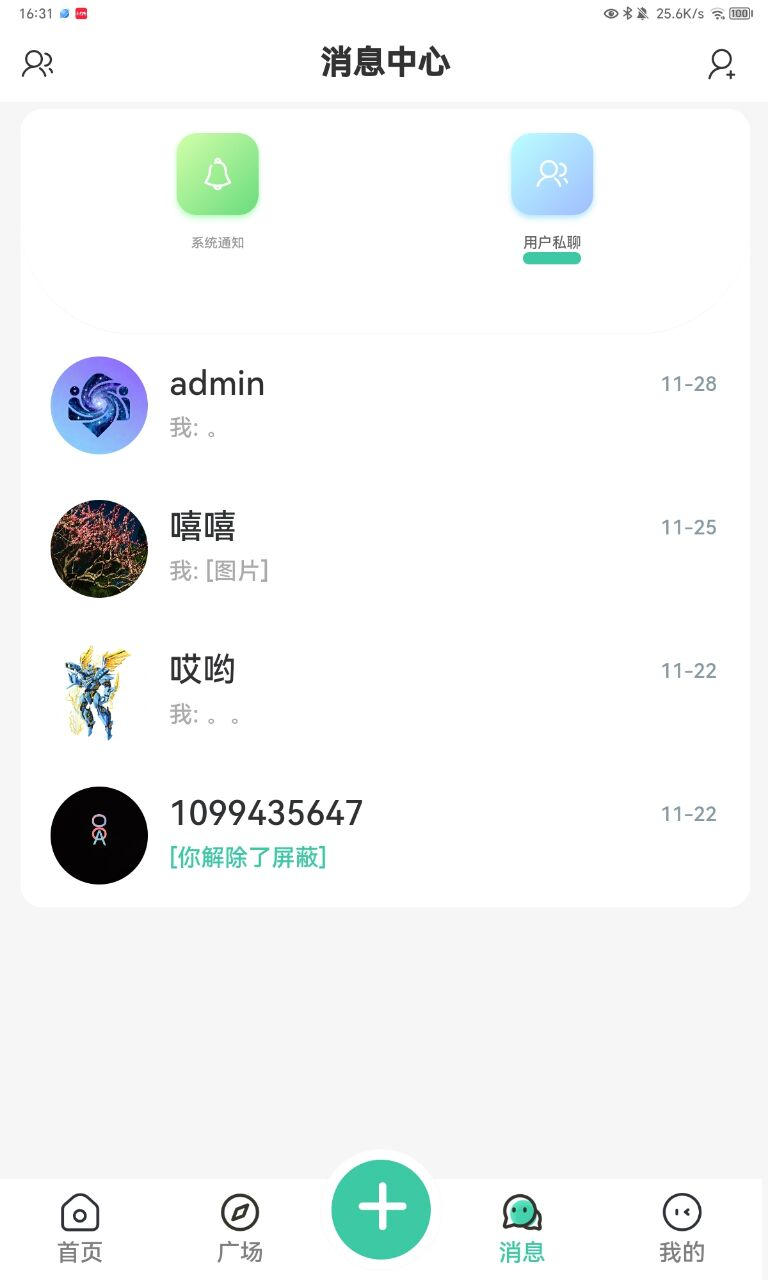Open 用户私聊 private chat icon
This screenshot has width=768, height=1280.
pyautogui.click(x=552, y=173)
